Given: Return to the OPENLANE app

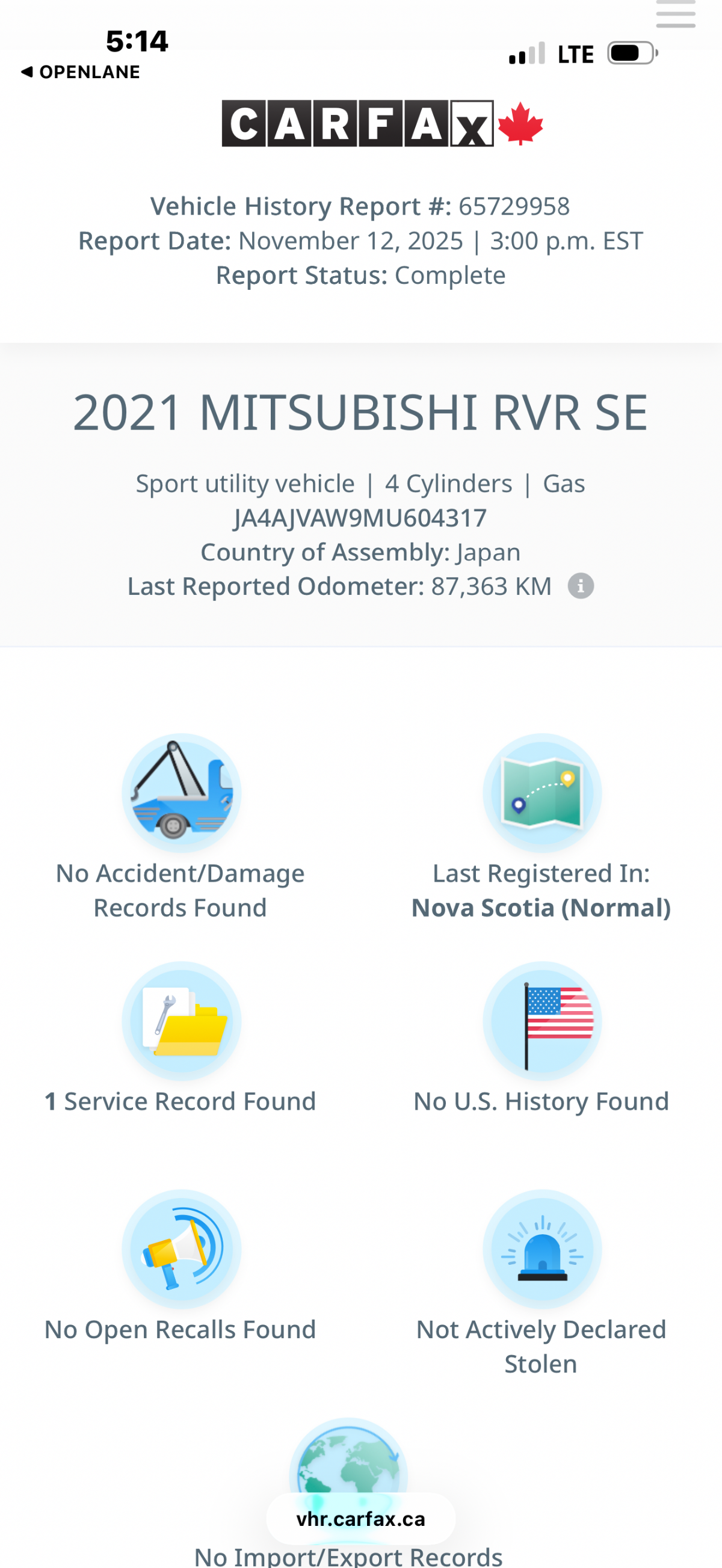Looking at the screenshot, I should click(x=81, y=72).
